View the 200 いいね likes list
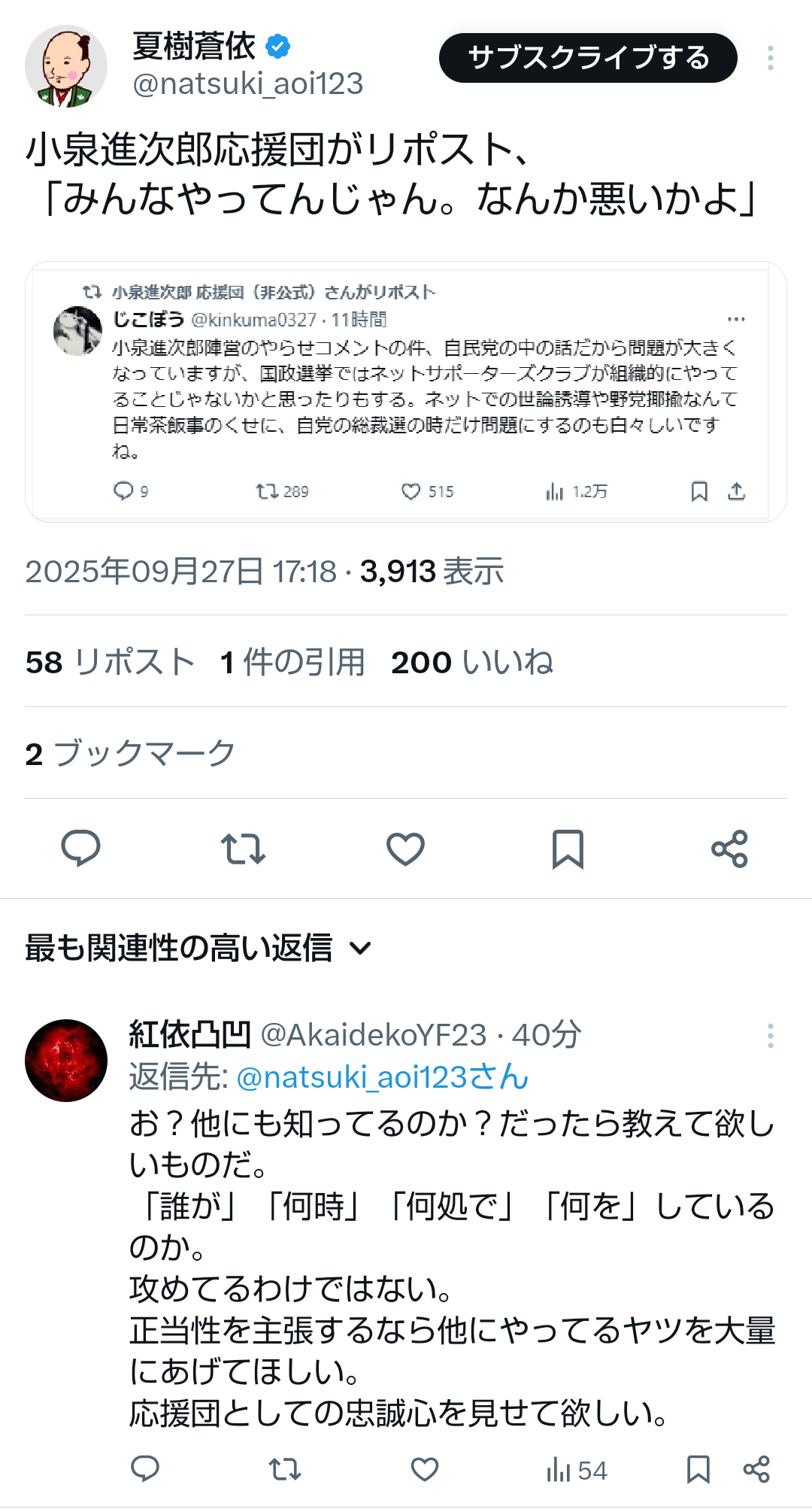812x1509 pixels. pyautogui.click(x=471, y=663)
